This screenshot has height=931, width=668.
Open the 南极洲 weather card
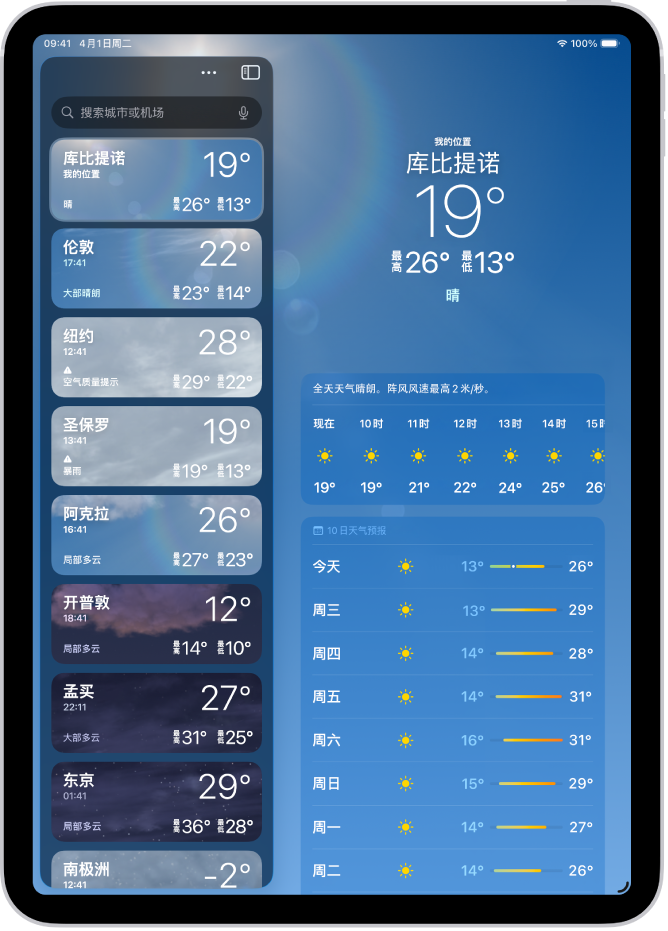(156, 869)
